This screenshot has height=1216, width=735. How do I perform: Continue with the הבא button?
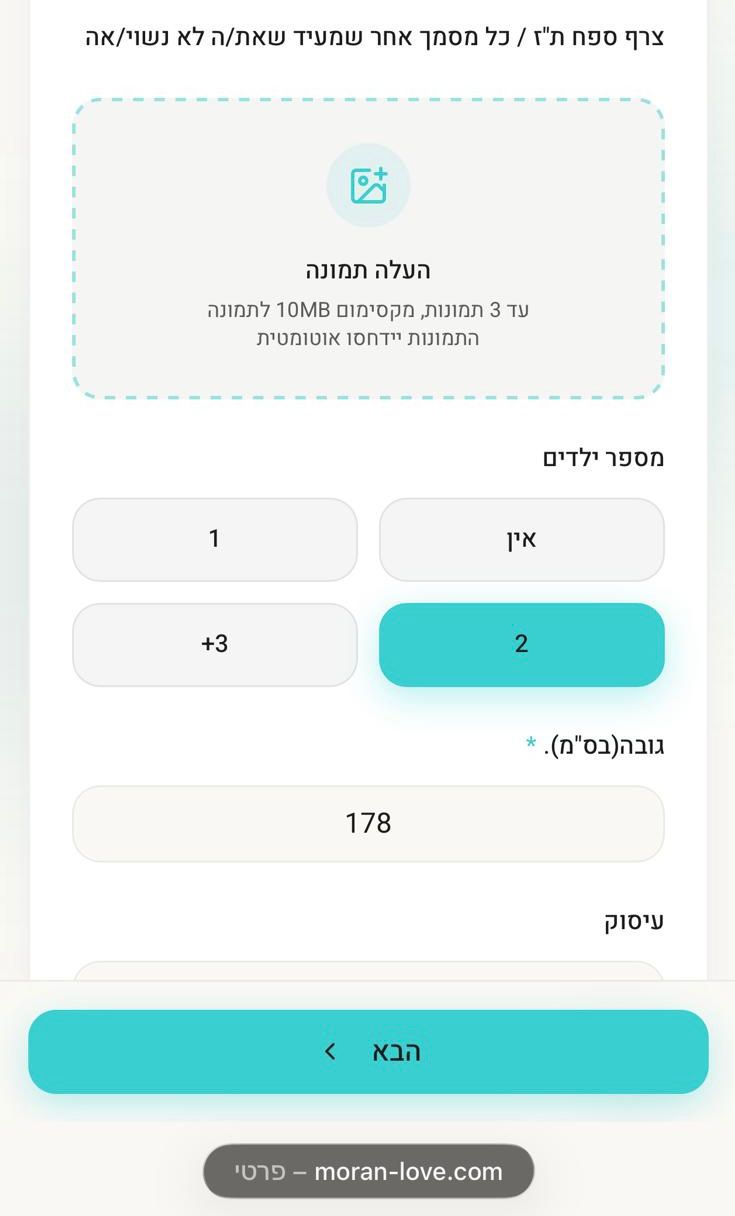coord(368,1052)
